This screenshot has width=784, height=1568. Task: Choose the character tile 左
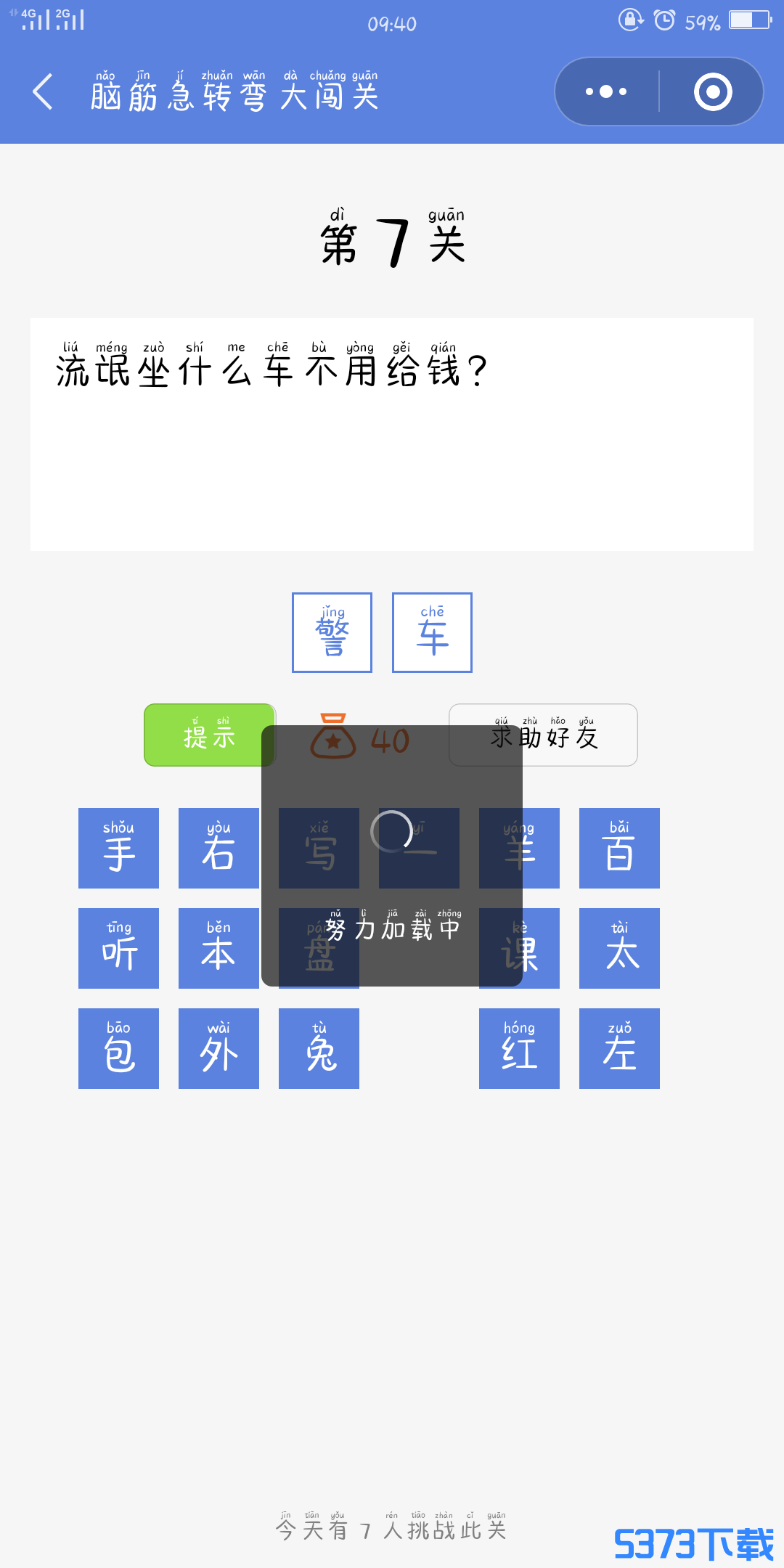[x=619, y=1048]
